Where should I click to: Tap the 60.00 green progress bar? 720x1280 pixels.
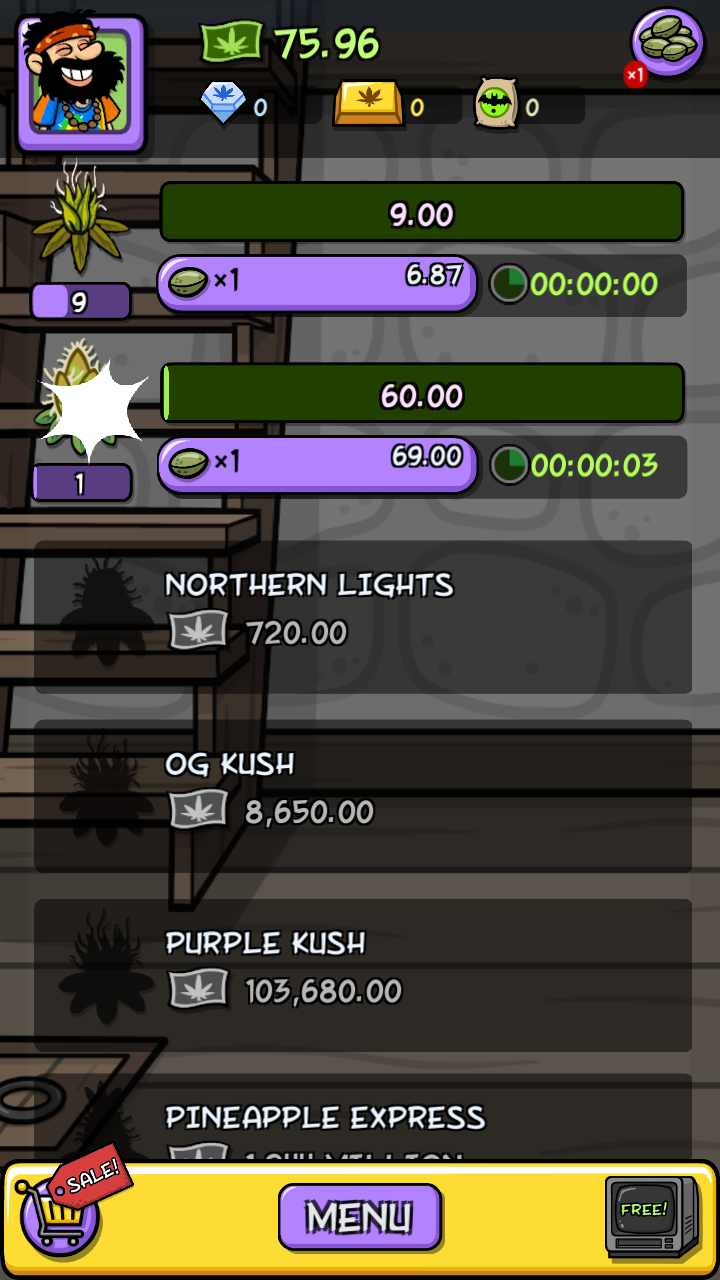422,394
